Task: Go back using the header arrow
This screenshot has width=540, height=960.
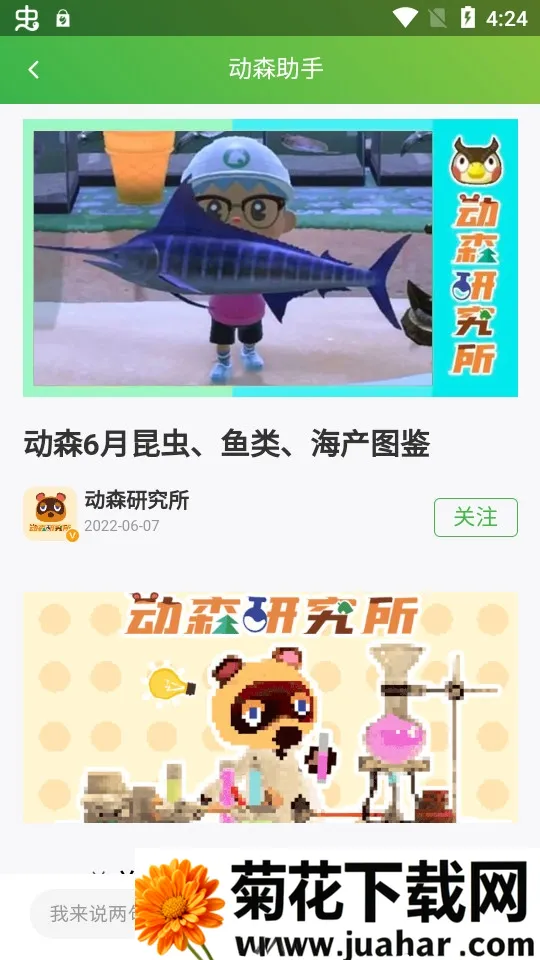Action: (x=34, y=69)
